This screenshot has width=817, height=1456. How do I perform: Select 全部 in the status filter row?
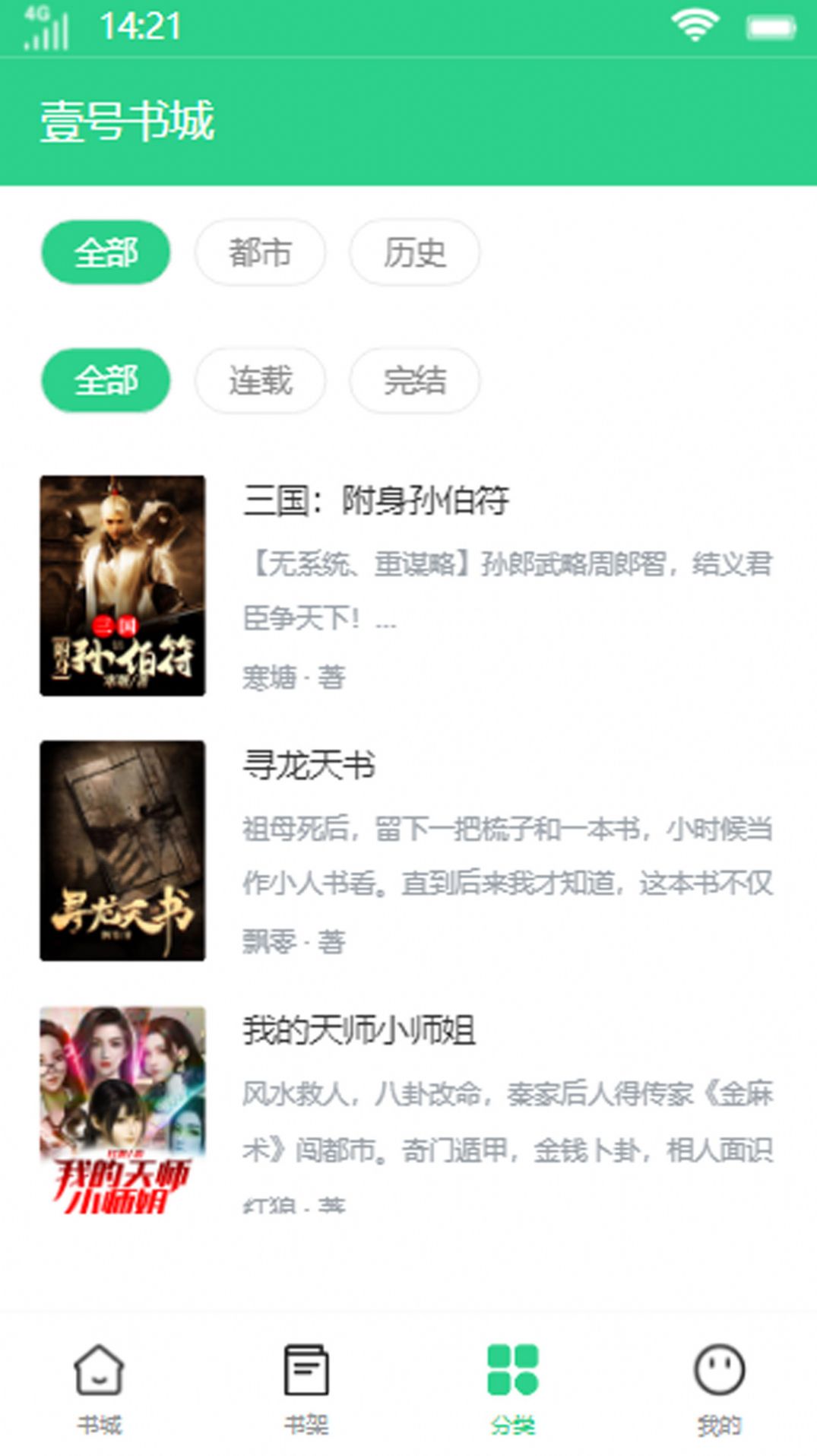coord(106,381)
